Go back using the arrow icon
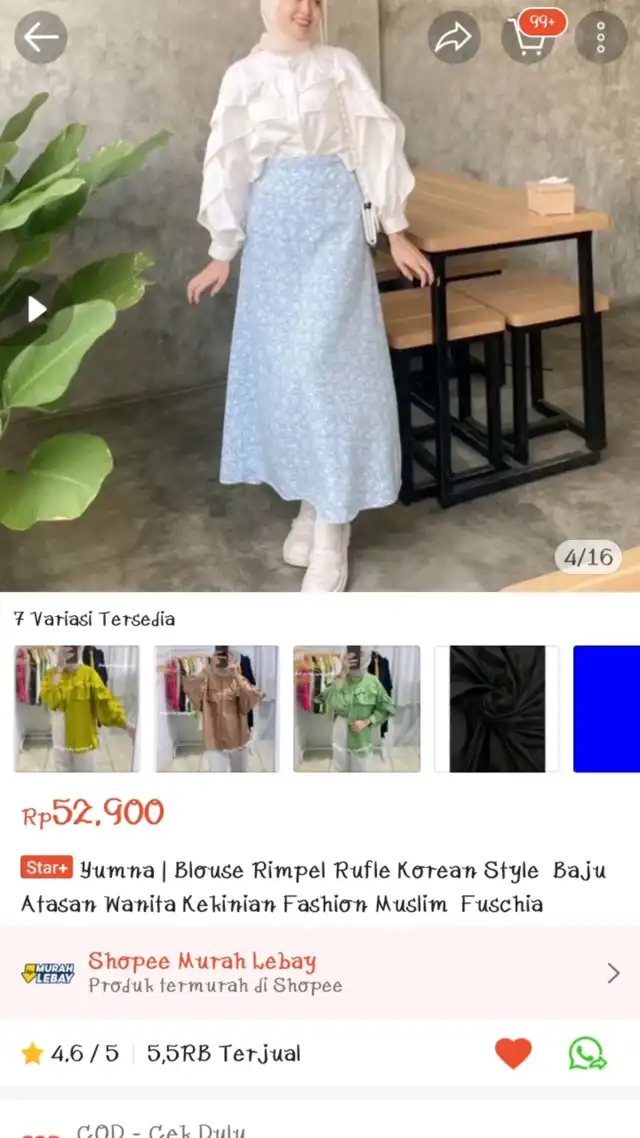The height and width of the screenshot is (1138, 640). 41,38
